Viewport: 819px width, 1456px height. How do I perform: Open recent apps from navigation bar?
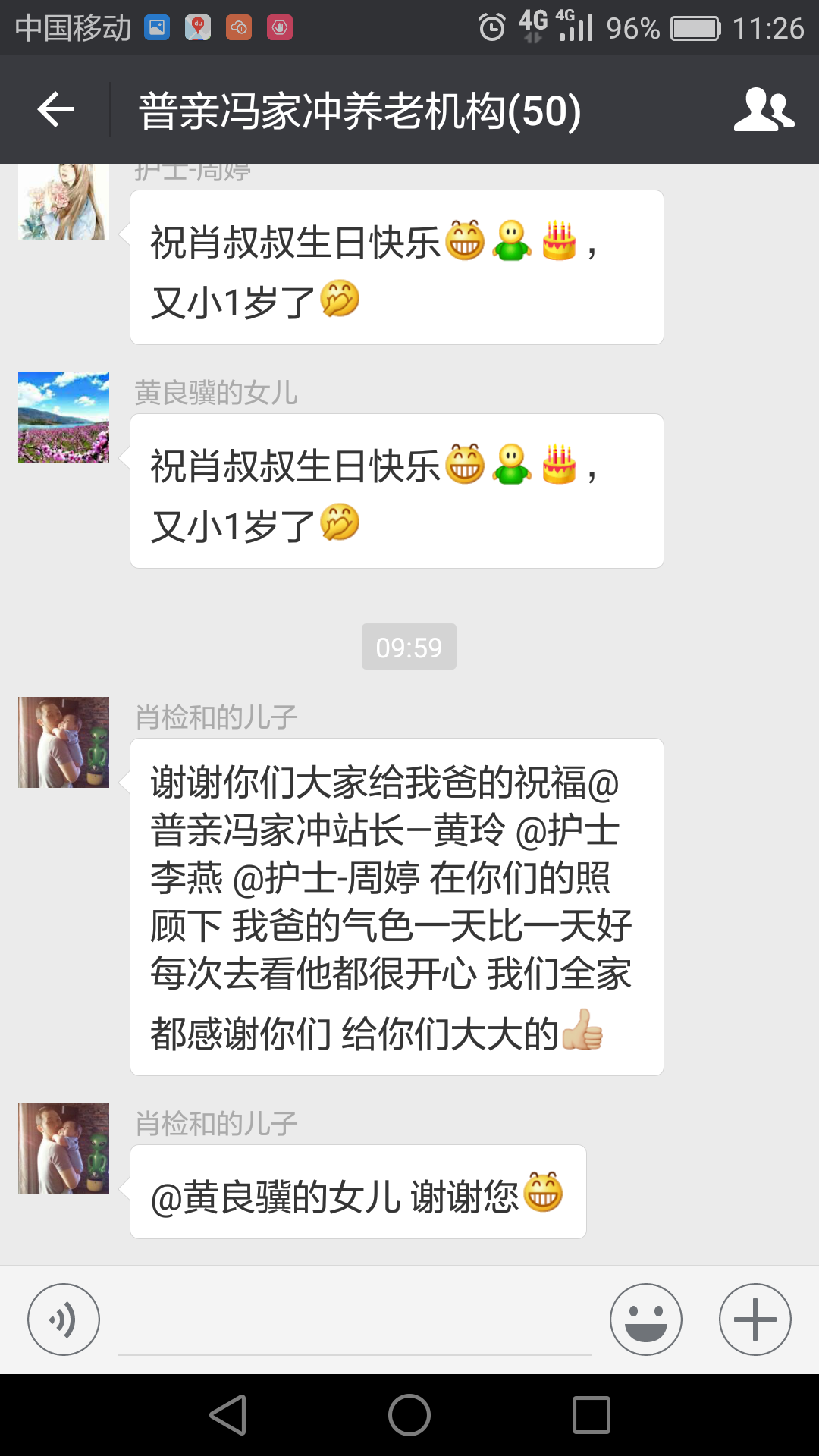pyautogui.click(x=591, y=1415)
